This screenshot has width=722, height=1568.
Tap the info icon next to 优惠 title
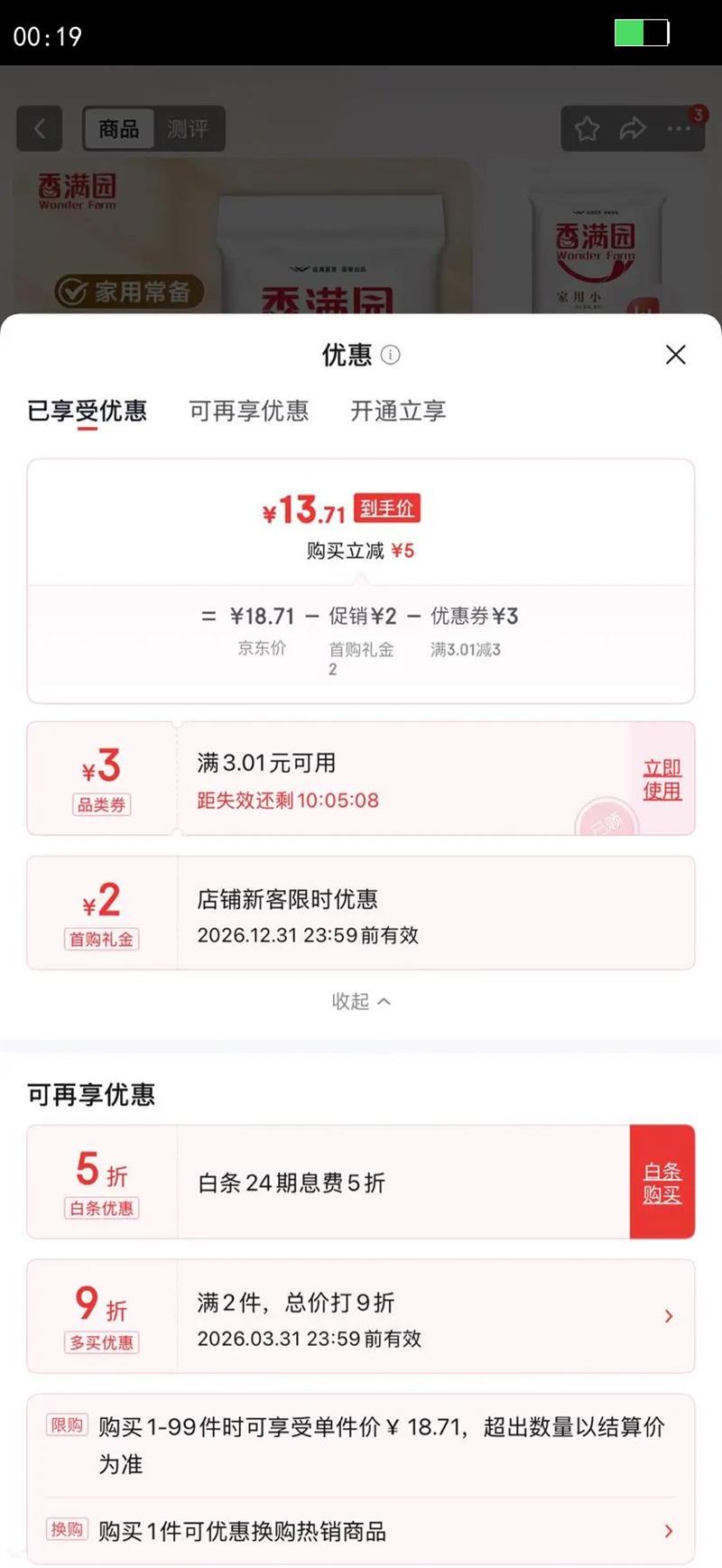click(390, 356)
